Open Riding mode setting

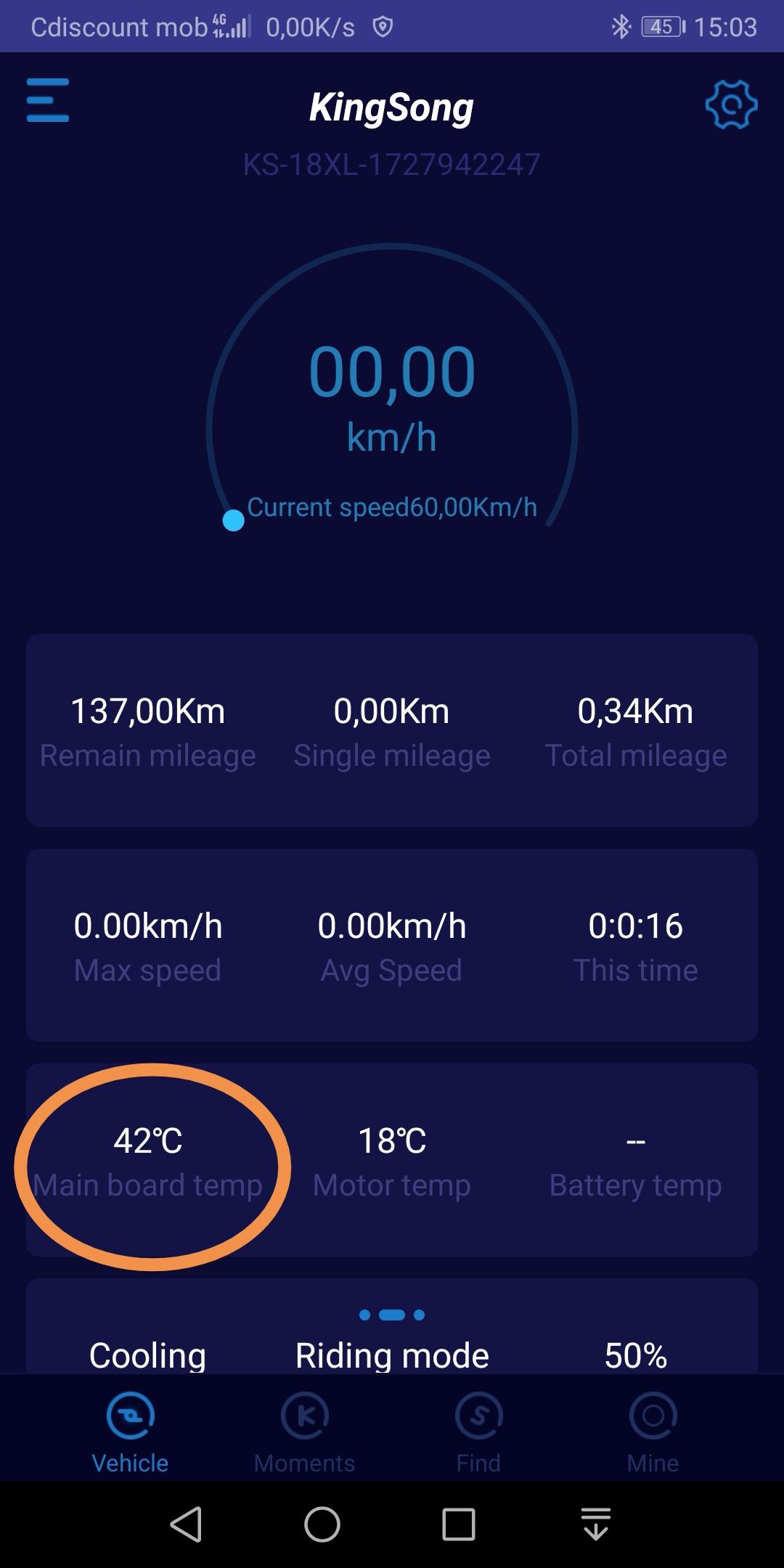click(392, 1355)
